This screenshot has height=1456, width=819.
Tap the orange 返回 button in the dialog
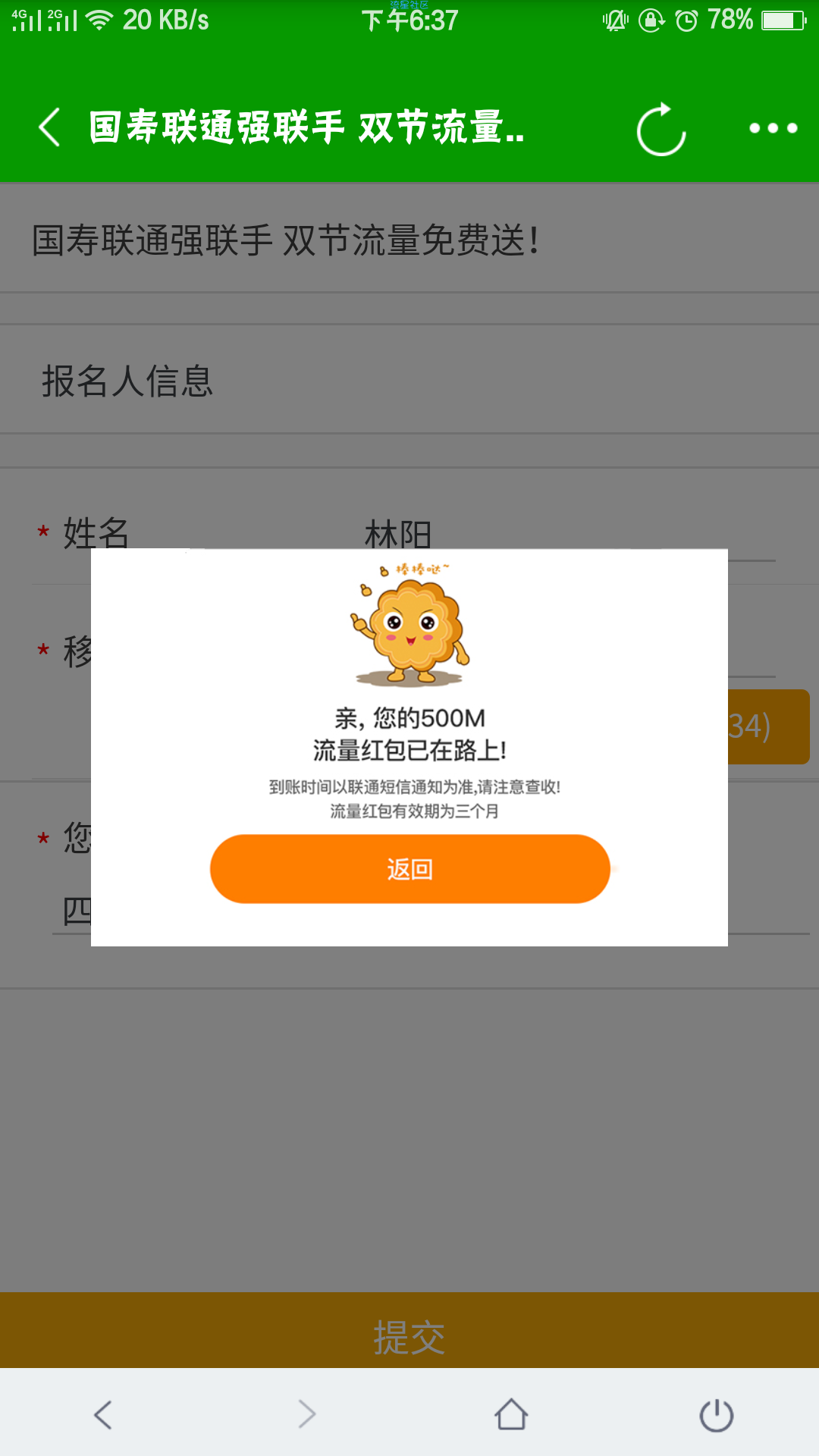click(409, 869)
